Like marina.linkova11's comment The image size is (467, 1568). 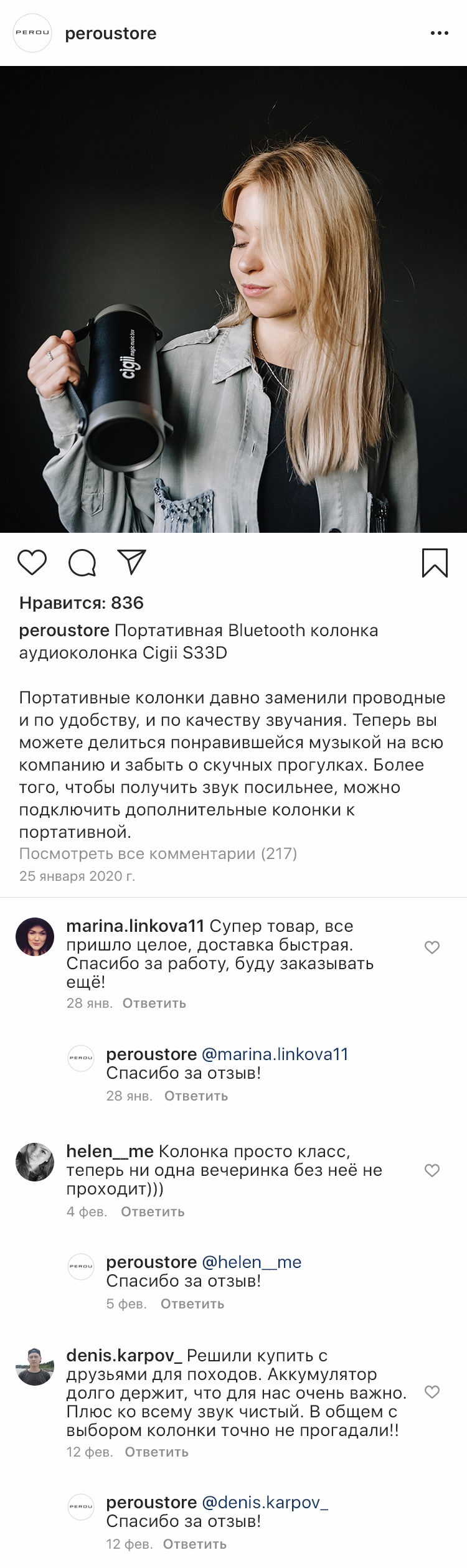(x=432, y=947)
